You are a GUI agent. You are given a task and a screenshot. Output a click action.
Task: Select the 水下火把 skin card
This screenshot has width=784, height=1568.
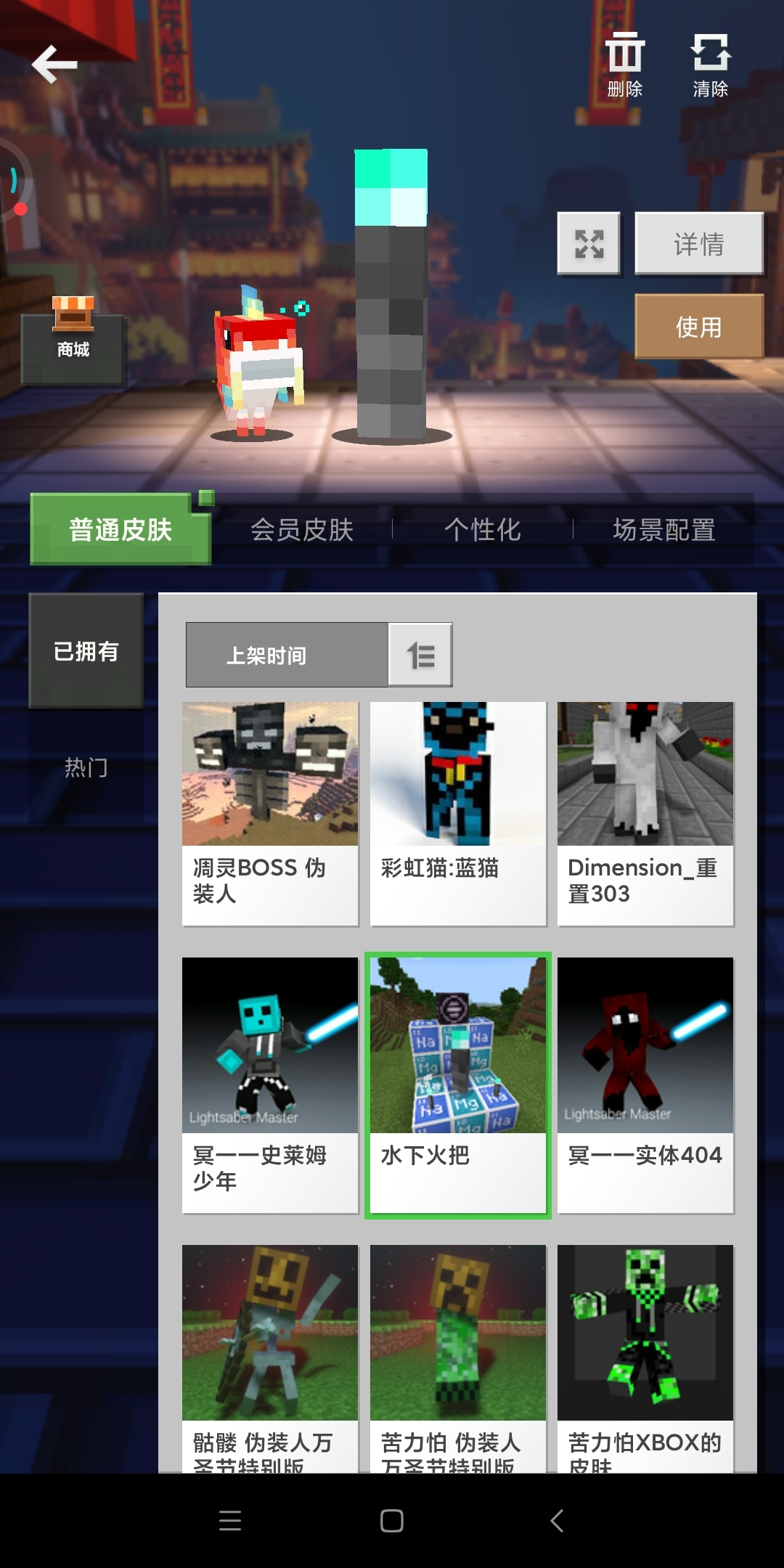pos(458,1085)
